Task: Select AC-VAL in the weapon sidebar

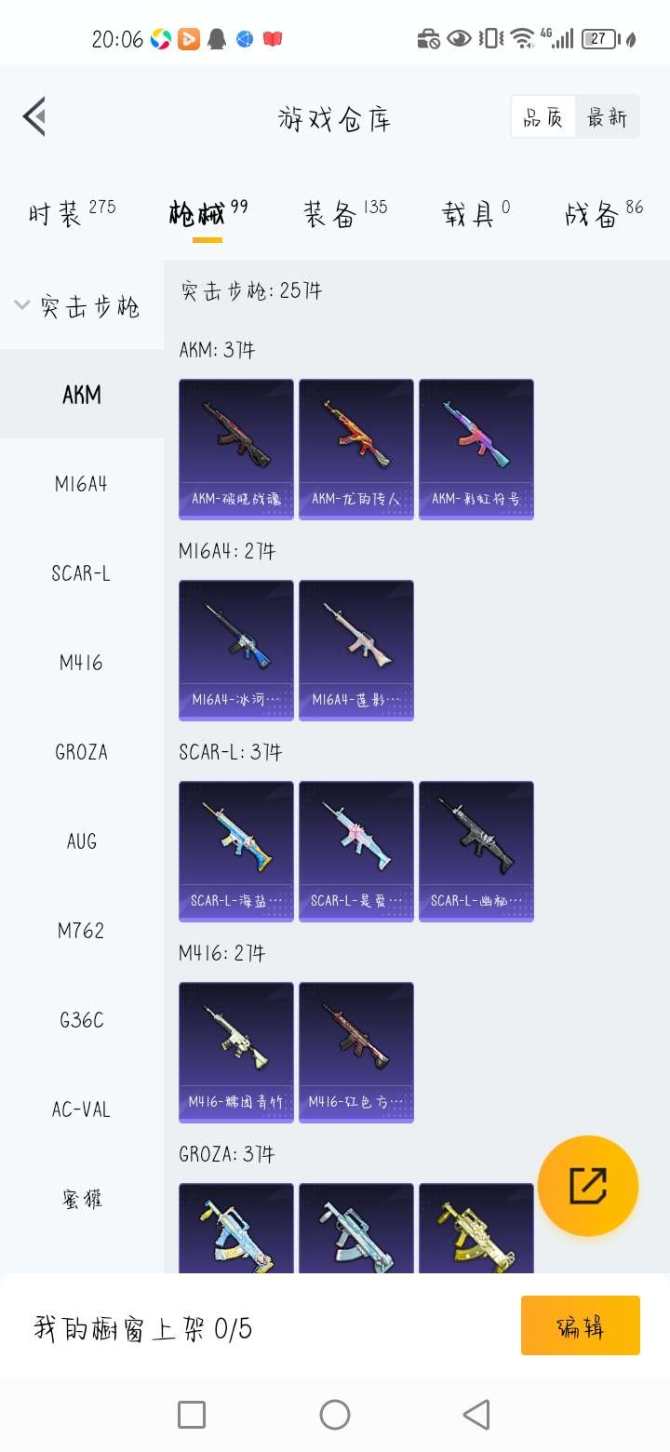Action: (81, 1110)
